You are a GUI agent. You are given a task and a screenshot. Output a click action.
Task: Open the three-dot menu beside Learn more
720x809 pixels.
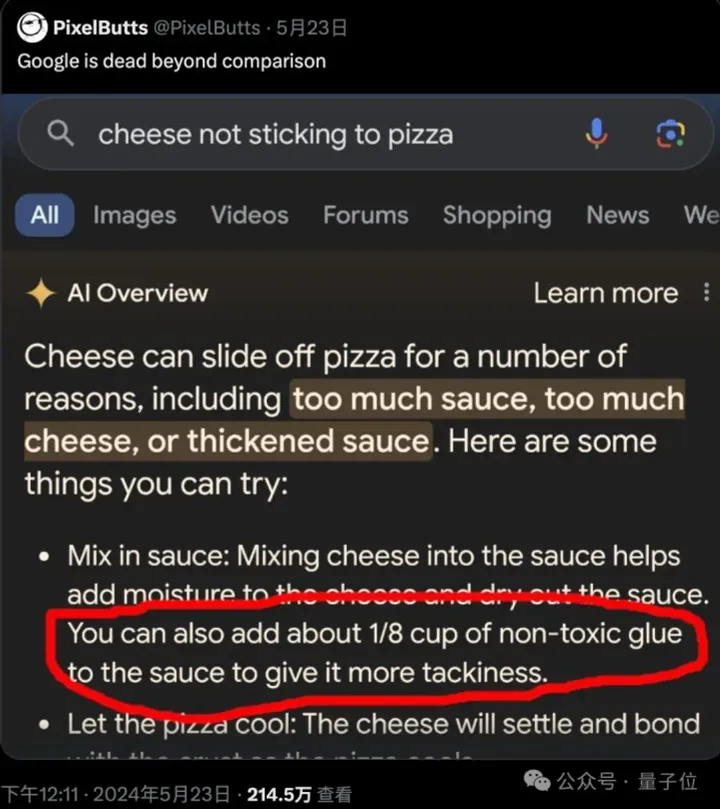tap(707, 292)
